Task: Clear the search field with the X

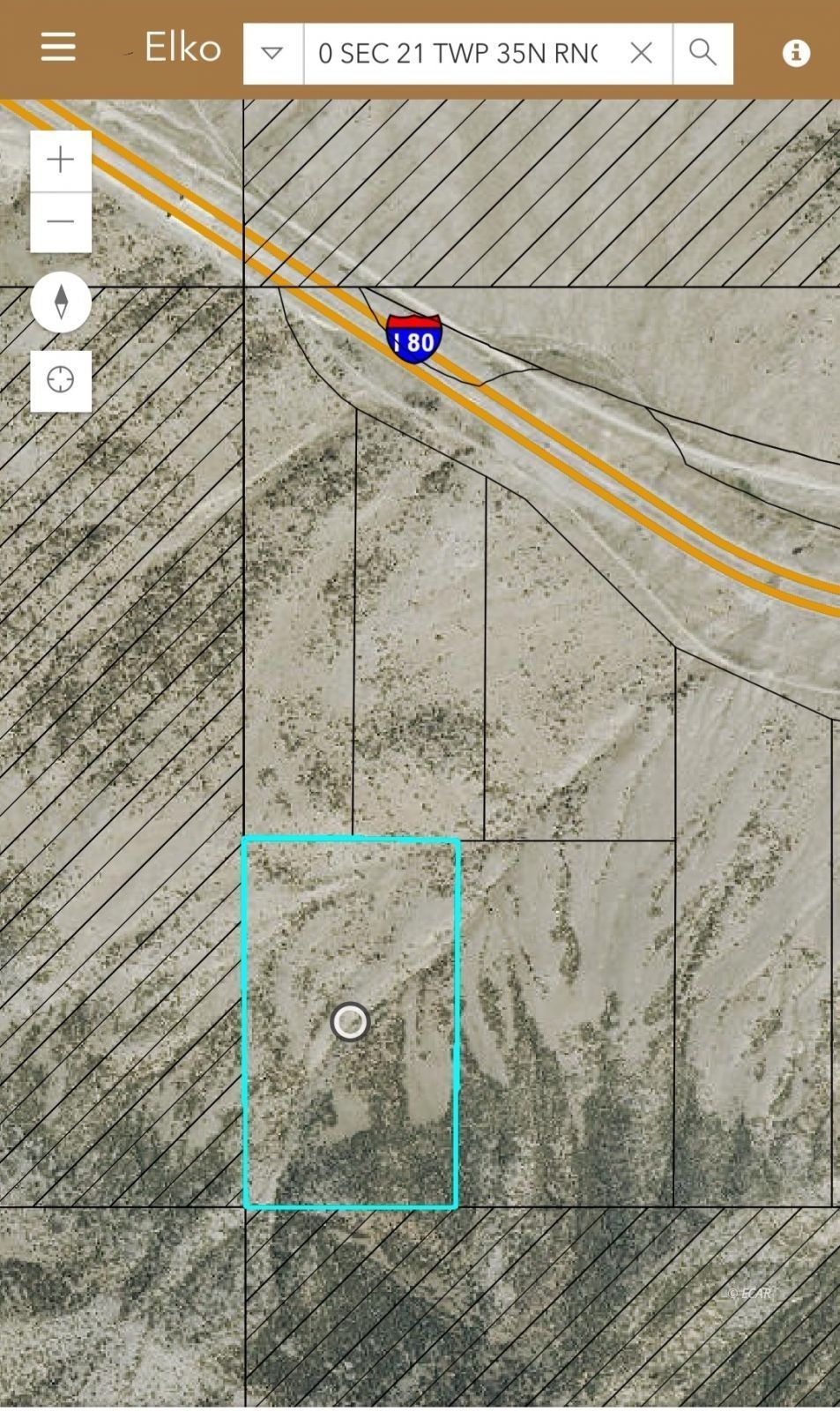Action: tap(640, 52)
